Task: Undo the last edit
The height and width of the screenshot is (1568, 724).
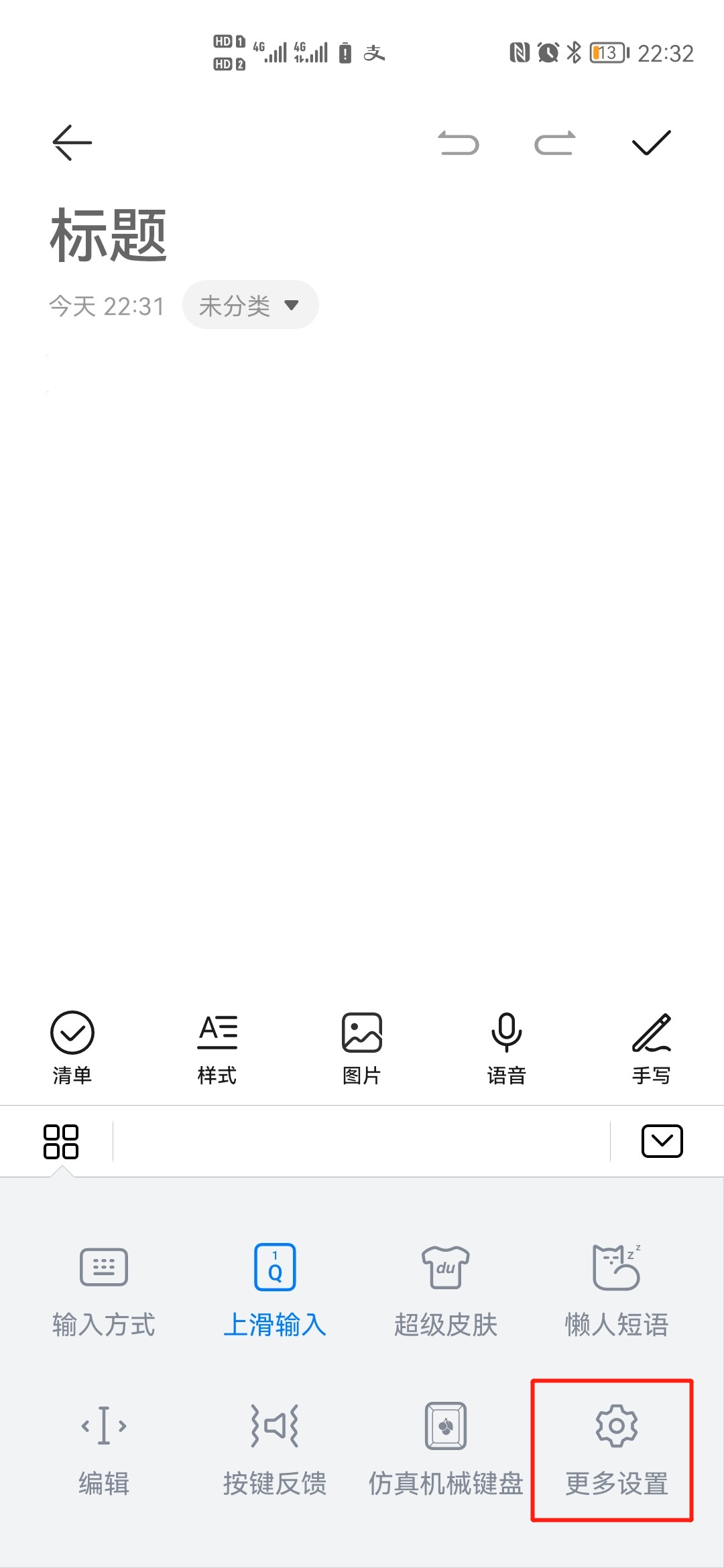Action: (459, 143)
